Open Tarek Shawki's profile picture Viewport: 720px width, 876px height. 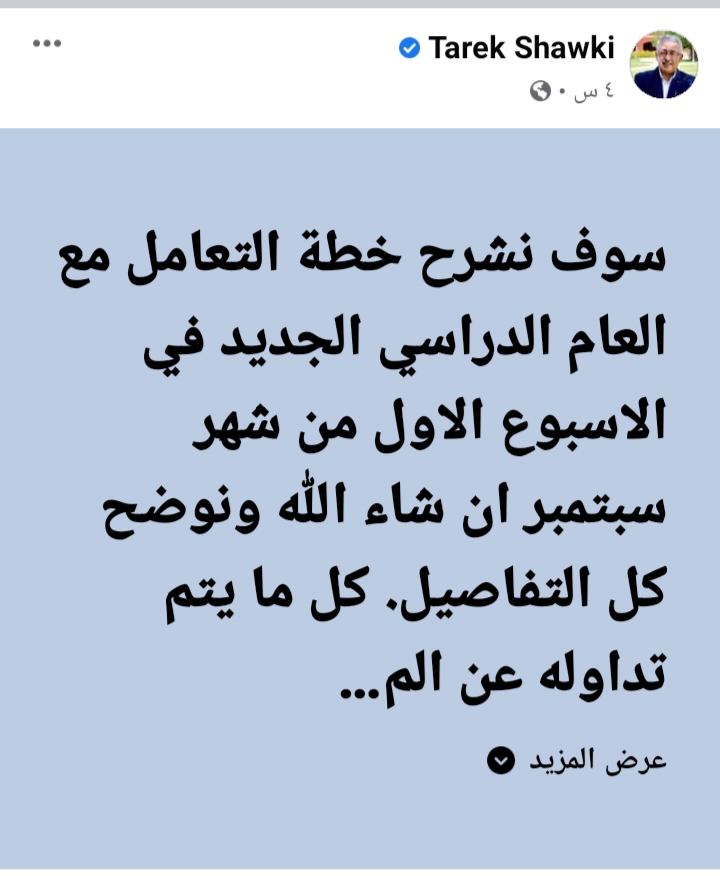tap(663, 64)
